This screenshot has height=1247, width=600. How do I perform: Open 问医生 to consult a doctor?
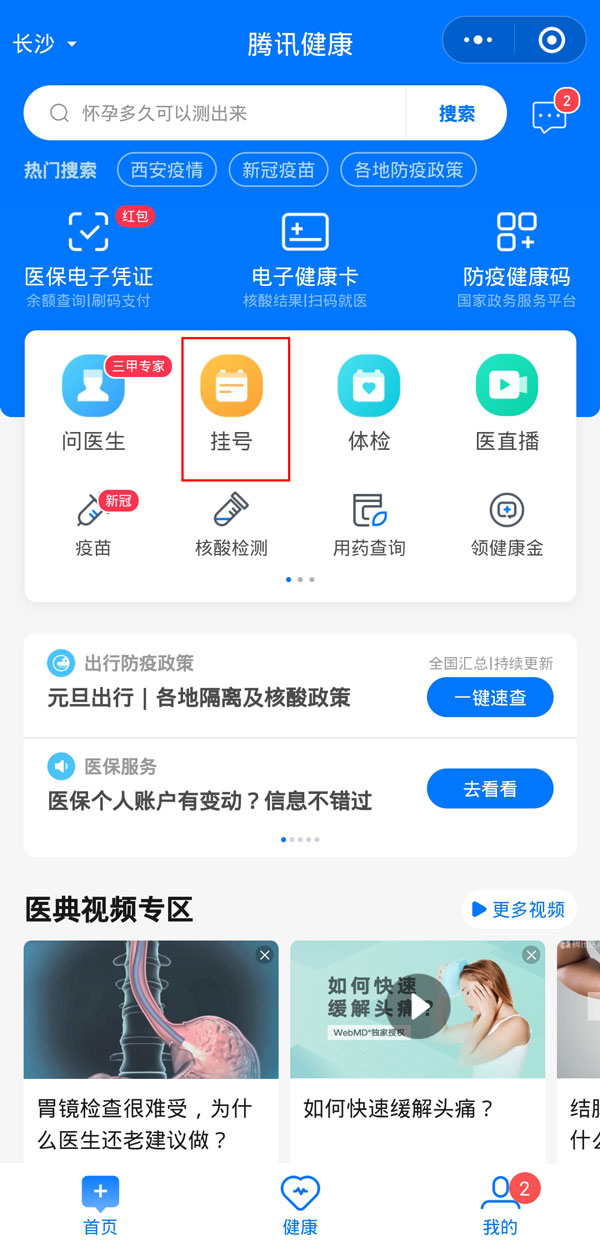click(x=93, y=406)
